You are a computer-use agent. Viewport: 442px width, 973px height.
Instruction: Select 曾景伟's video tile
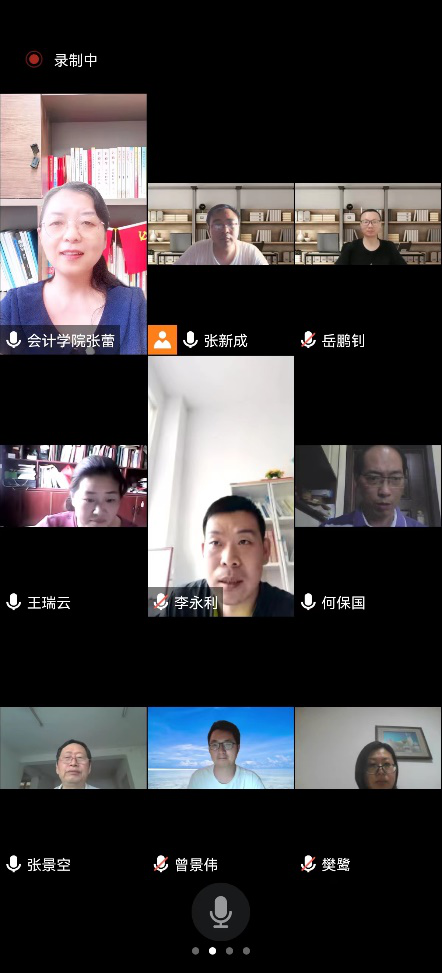click(220, 748)
